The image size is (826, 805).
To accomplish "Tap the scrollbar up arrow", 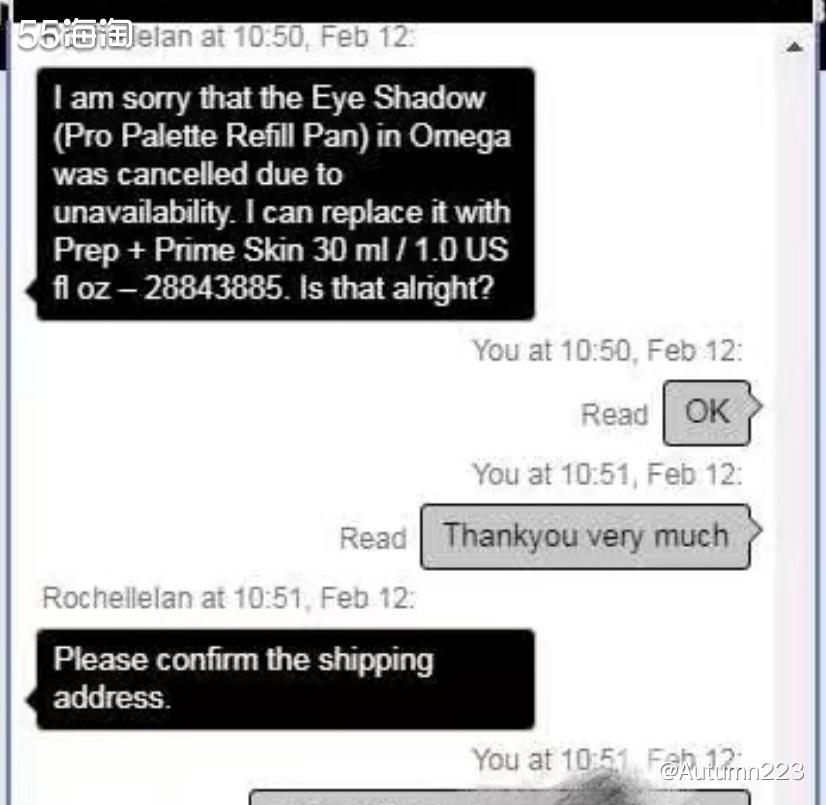I will point(795,46).
